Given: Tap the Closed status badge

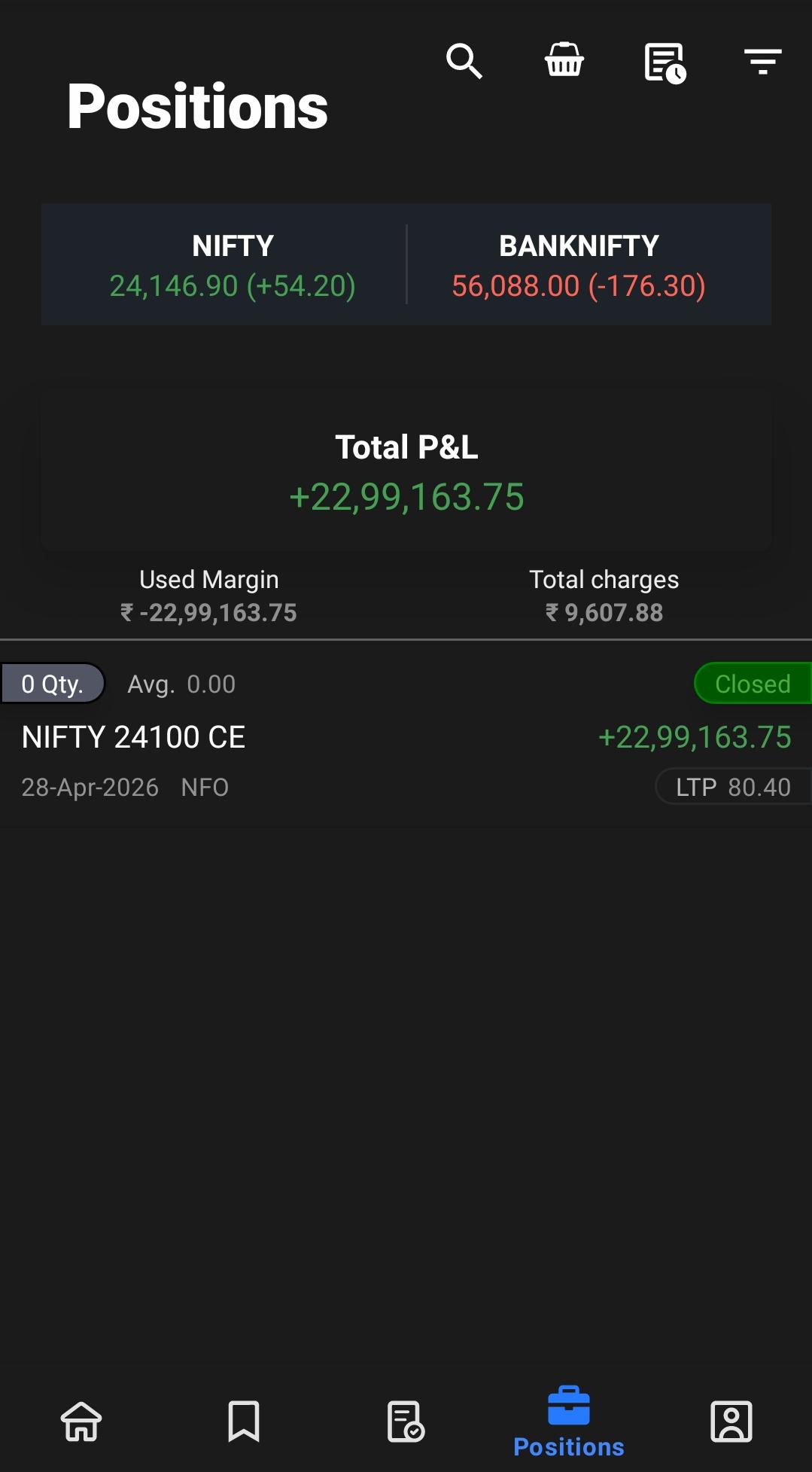Looking at the screenshot, I should coord(753,684).
